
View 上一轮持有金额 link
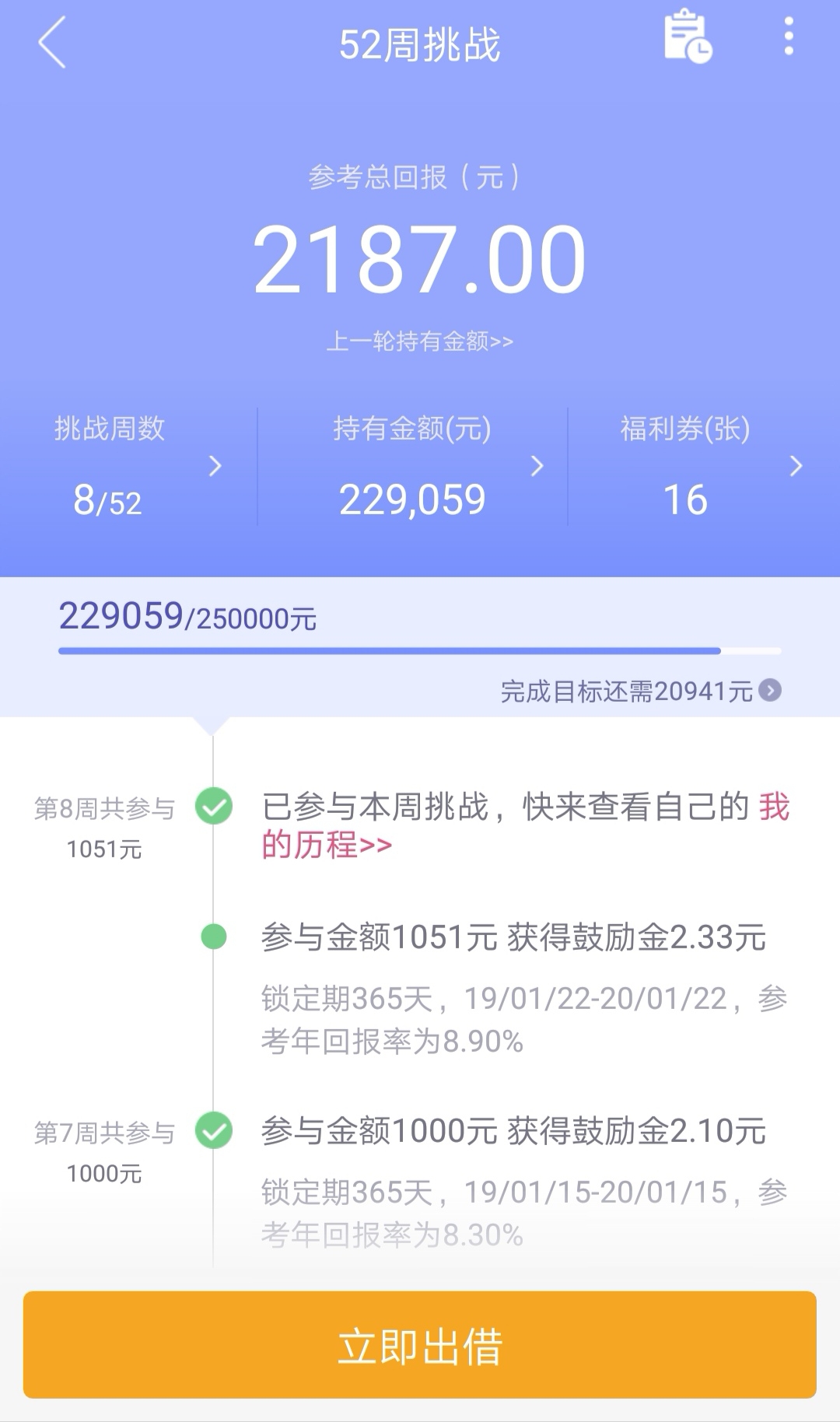pyautogui.click(x=420, y=341)
